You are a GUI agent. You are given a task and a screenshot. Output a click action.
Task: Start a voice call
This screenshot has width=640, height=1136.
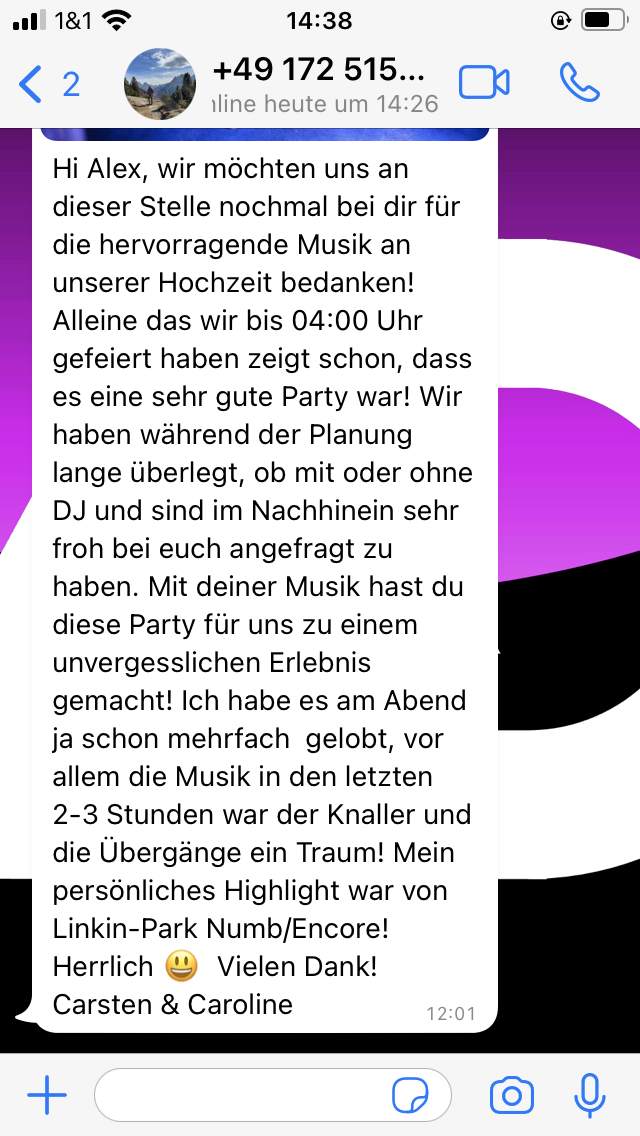580,84
